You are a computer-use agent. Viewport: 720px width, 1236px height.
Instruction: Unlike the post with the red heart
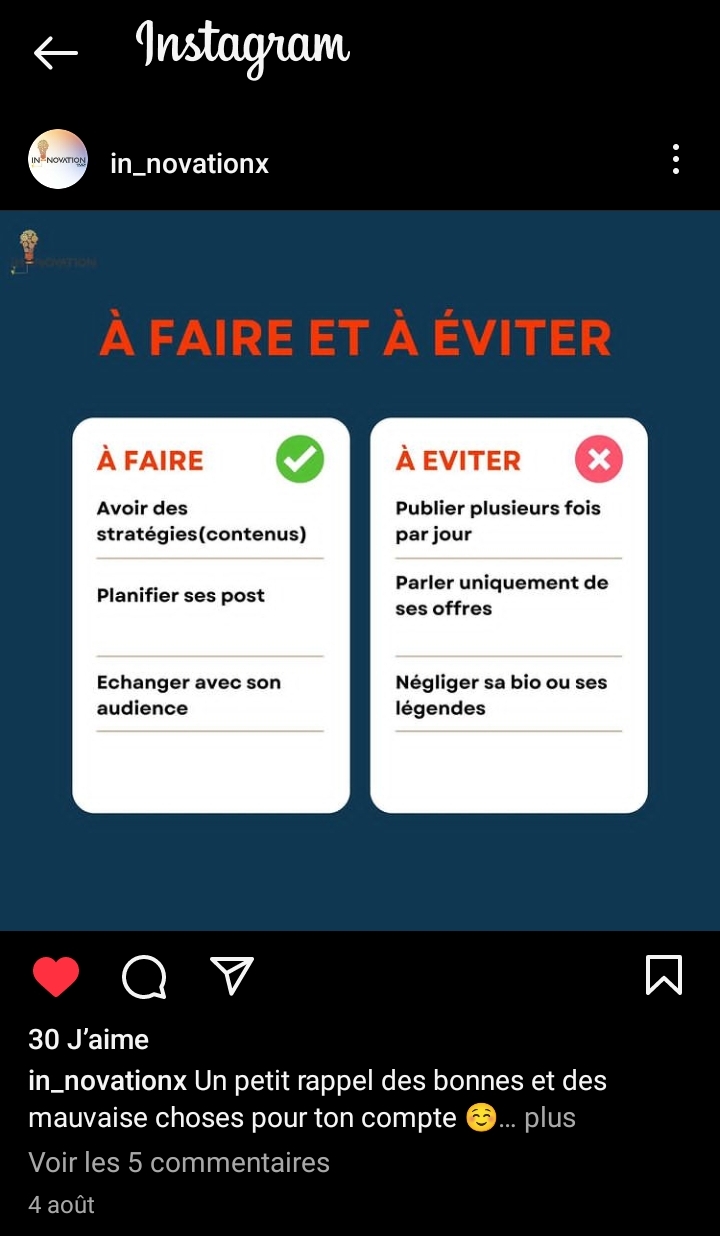pos(56,976)
